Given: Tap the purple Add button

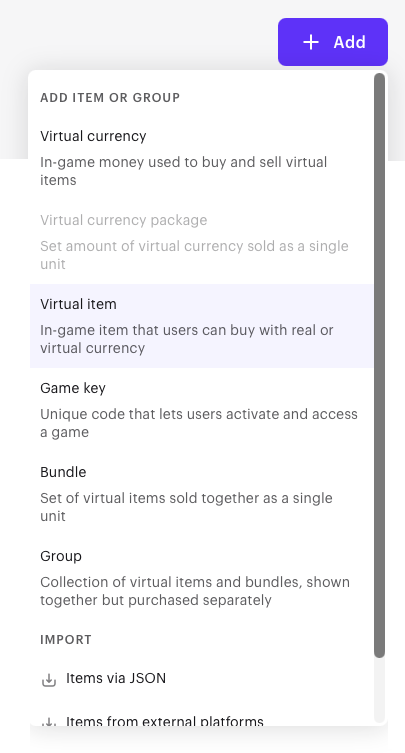Looking at the screenshot, I should [332, 42].
